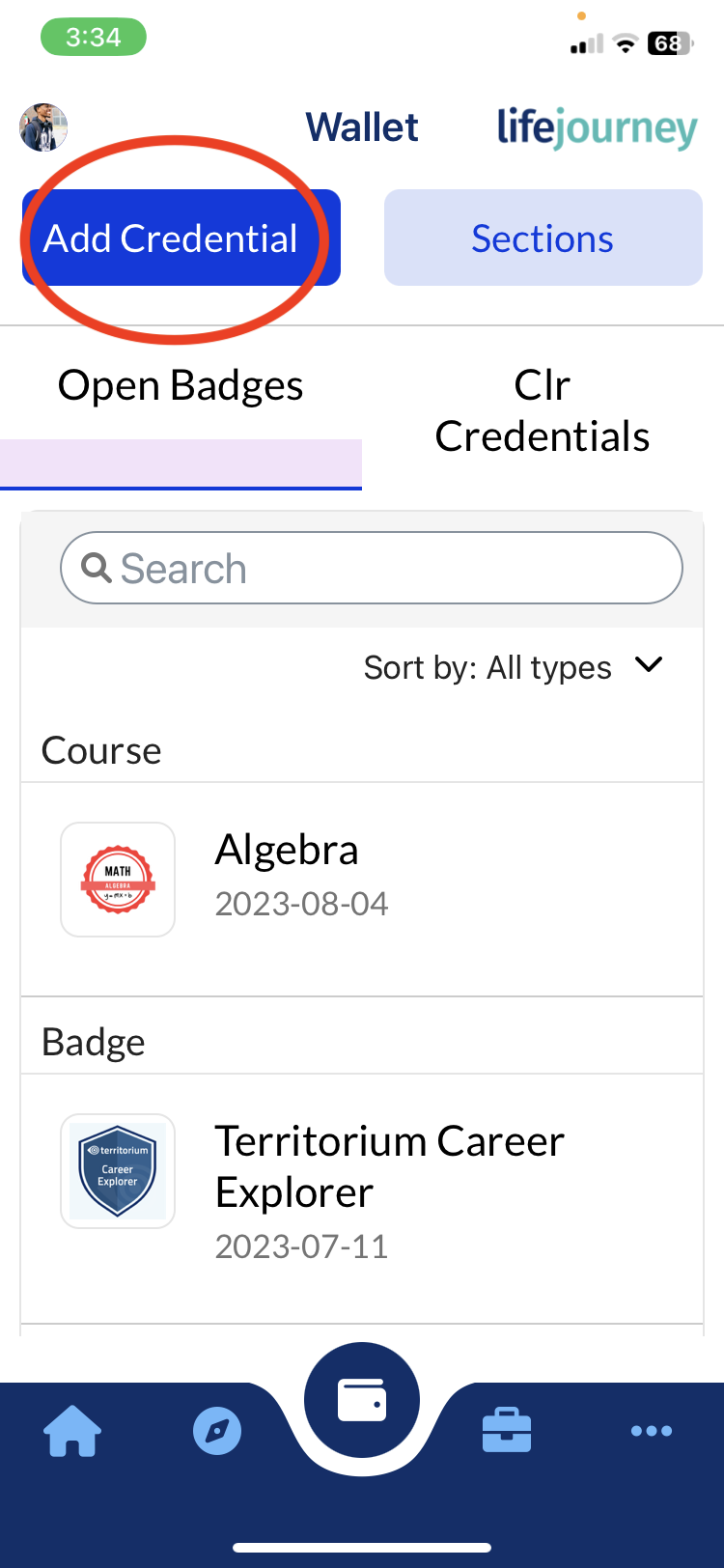The image size is (724, 1568).
Task: Tap the search magnifier icon
Action: (x=96, y=568)
